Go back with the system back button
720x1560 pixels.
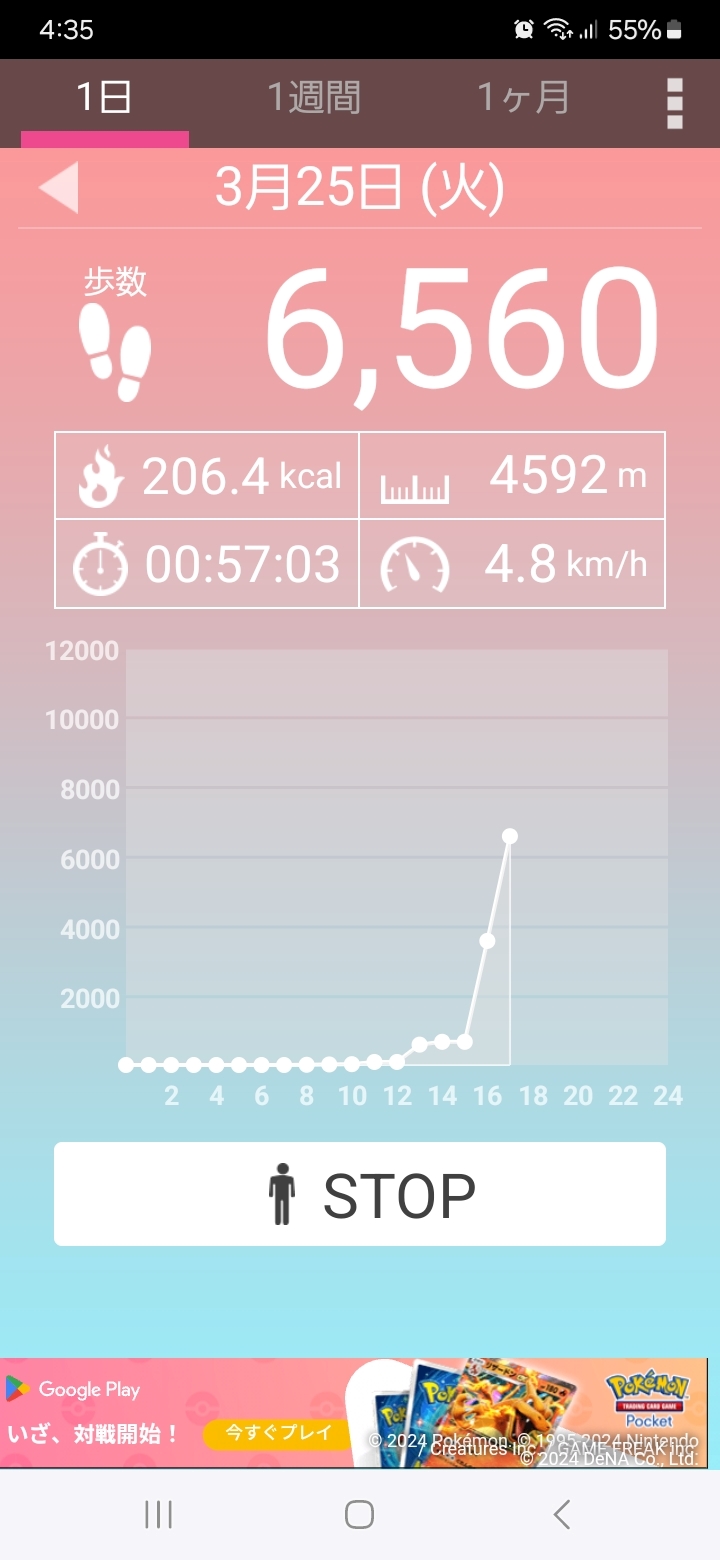click(x=562, y=1514)
